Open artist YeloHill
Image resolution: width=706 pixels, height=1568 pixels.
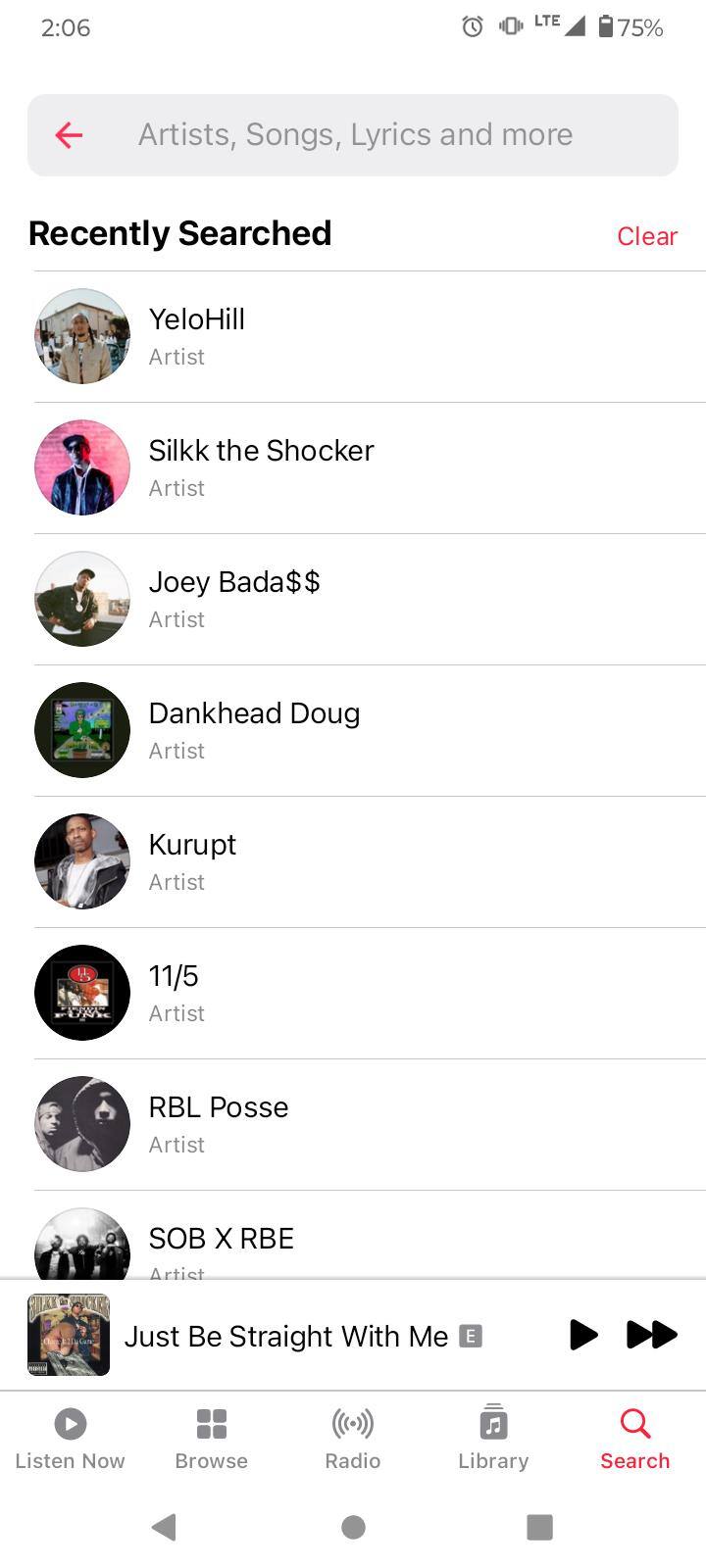[x=196, y=336]
